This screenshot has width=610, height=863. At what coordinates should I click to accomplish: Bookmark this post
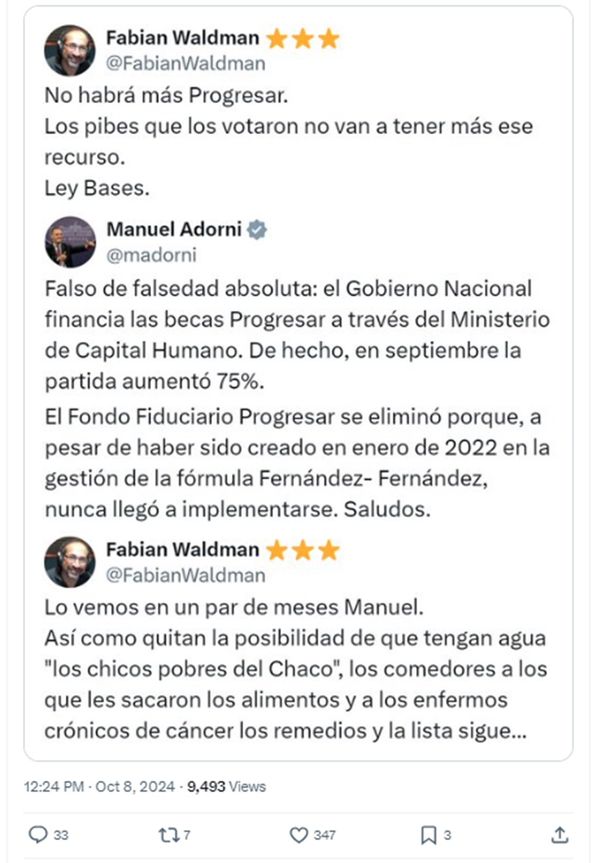427,834
